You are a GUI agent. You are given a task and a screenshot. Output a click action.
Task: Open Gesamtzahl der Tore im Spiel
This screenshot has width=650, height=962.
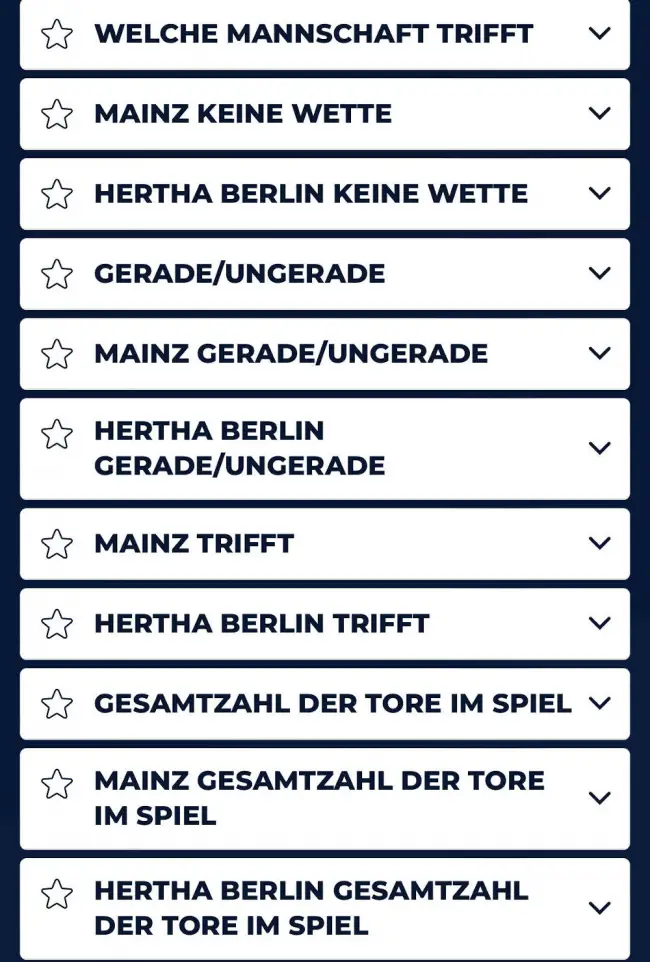coord(599,703)
